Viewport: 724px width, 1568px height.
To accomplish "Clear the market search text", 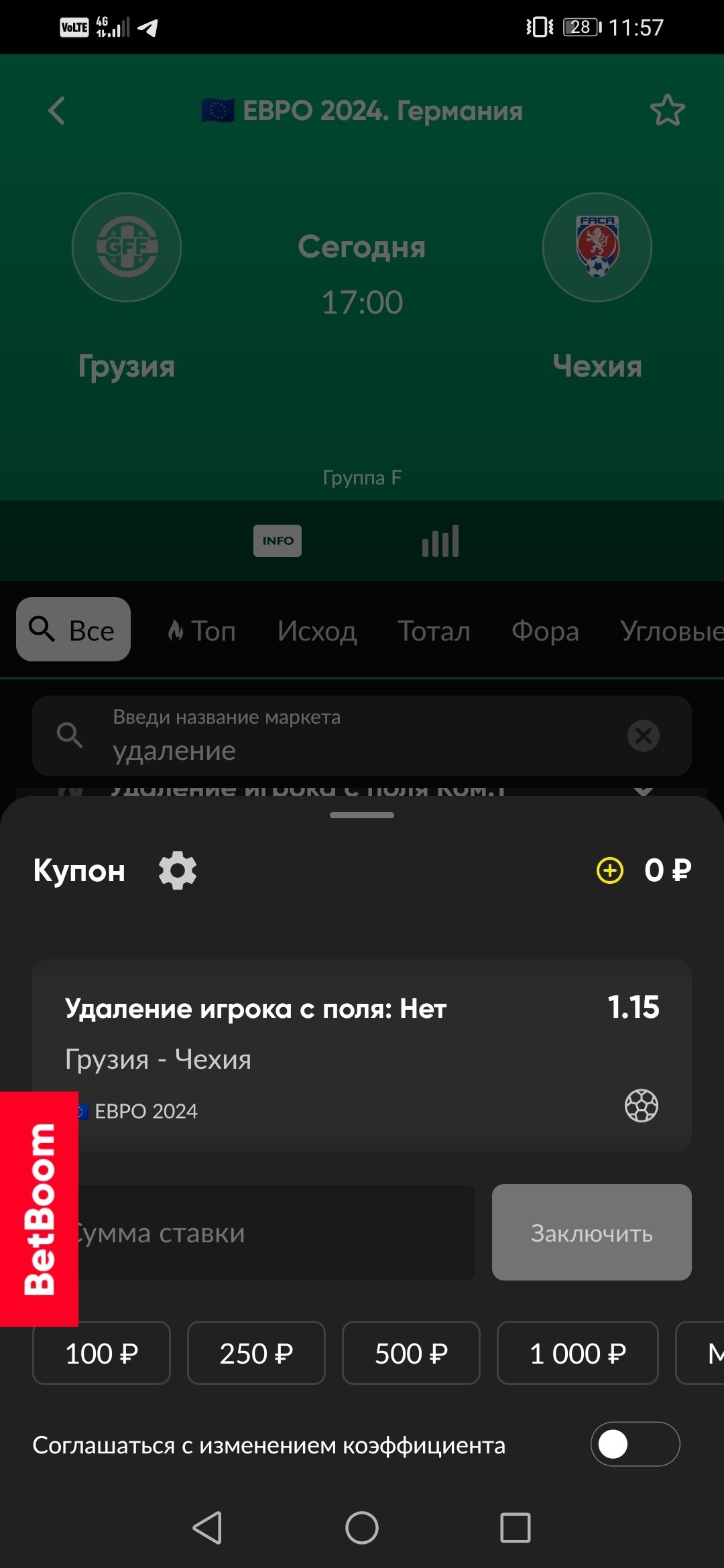I will [643, 736].
